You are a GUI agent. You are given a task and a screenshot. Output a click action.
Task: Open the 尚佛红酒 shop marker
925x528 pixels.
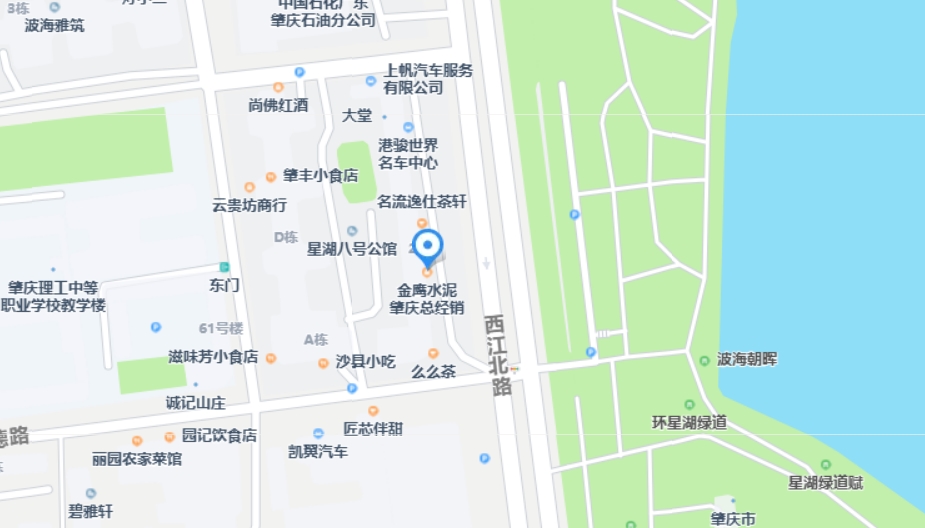click(278, 87)
